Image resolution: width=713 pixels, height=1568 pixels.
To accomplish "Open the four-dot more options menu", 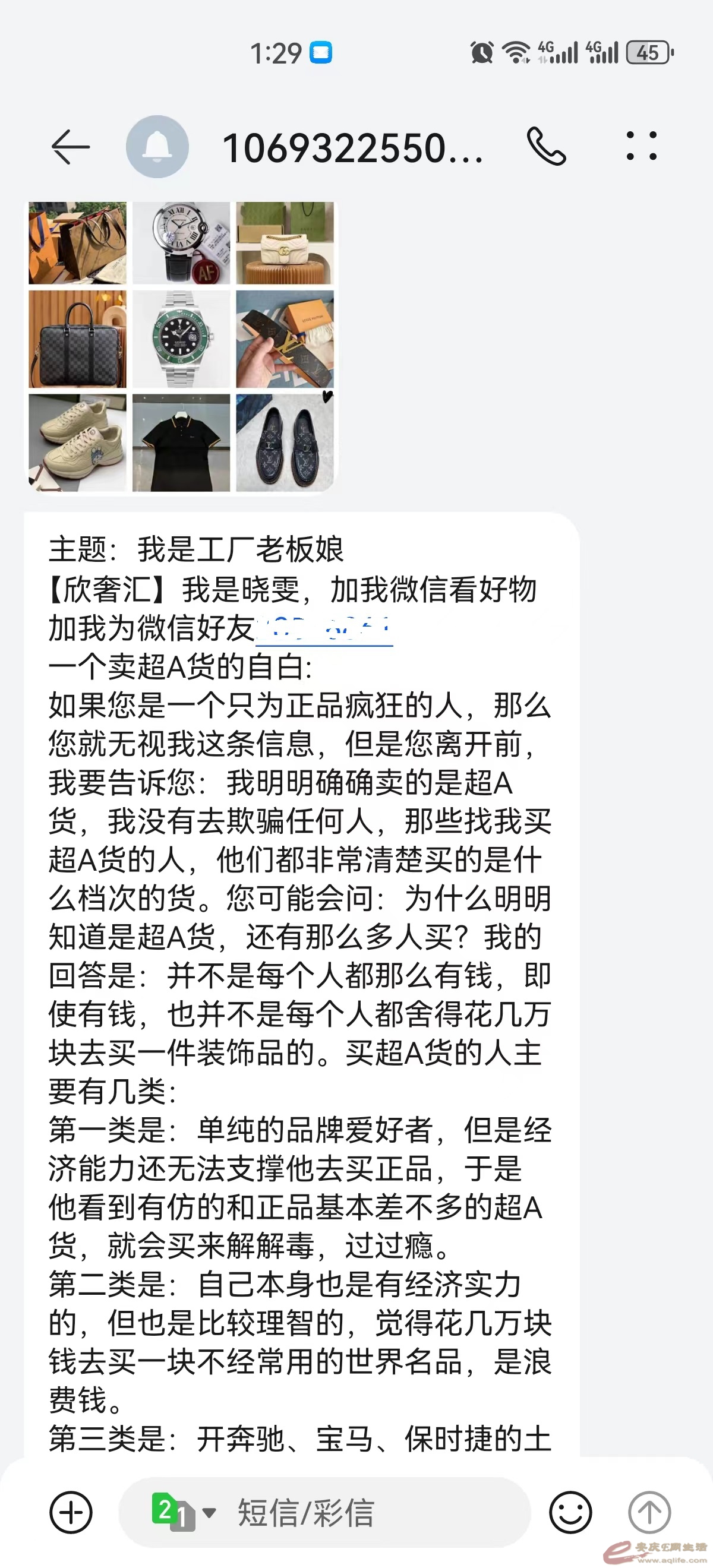I will [x=642, y=146].
